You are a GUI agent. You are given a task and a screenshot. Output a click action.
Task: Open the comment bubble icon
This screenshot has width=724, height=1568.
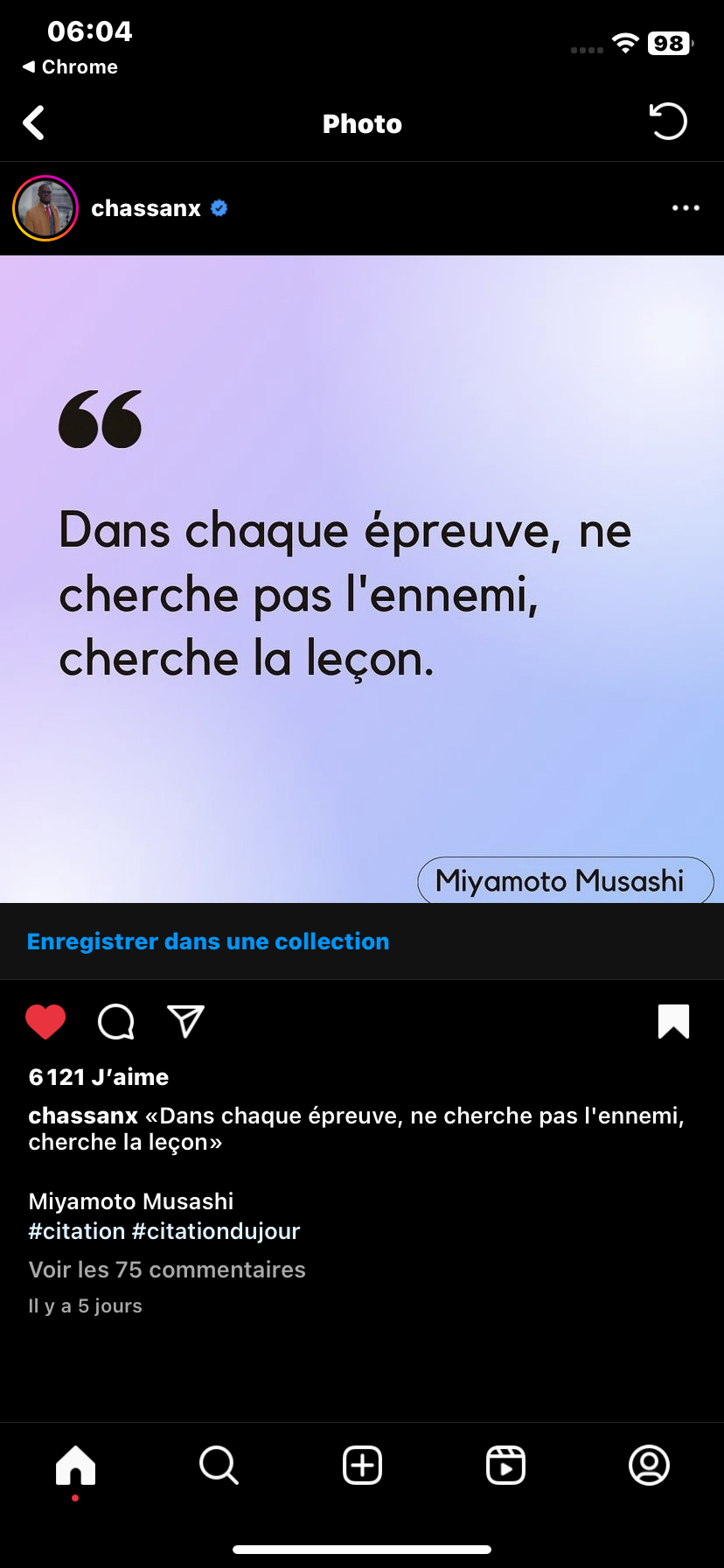tap(115, 1021)
